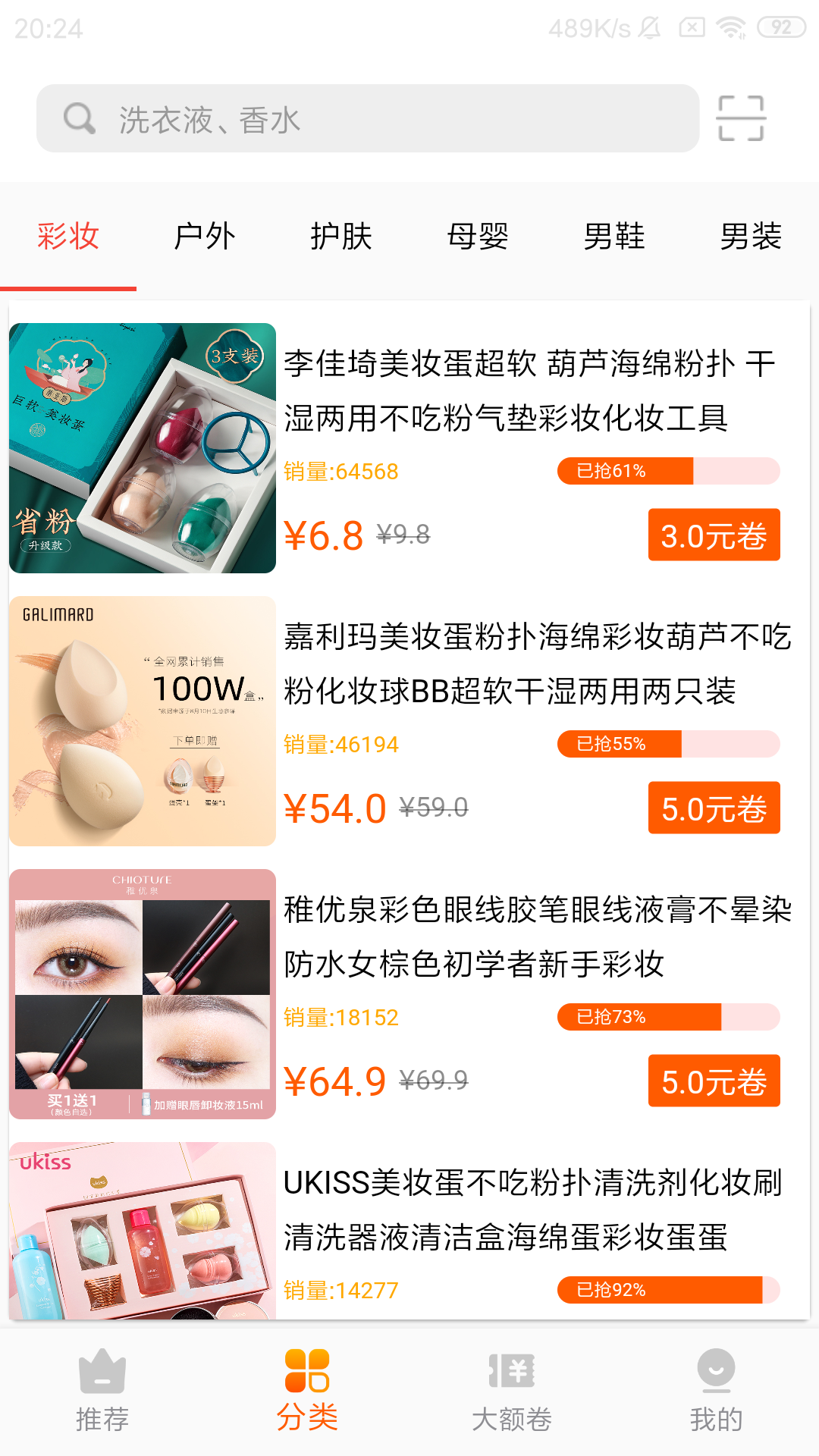Switch to the 户外 category tab

click(x=205, y=237)
